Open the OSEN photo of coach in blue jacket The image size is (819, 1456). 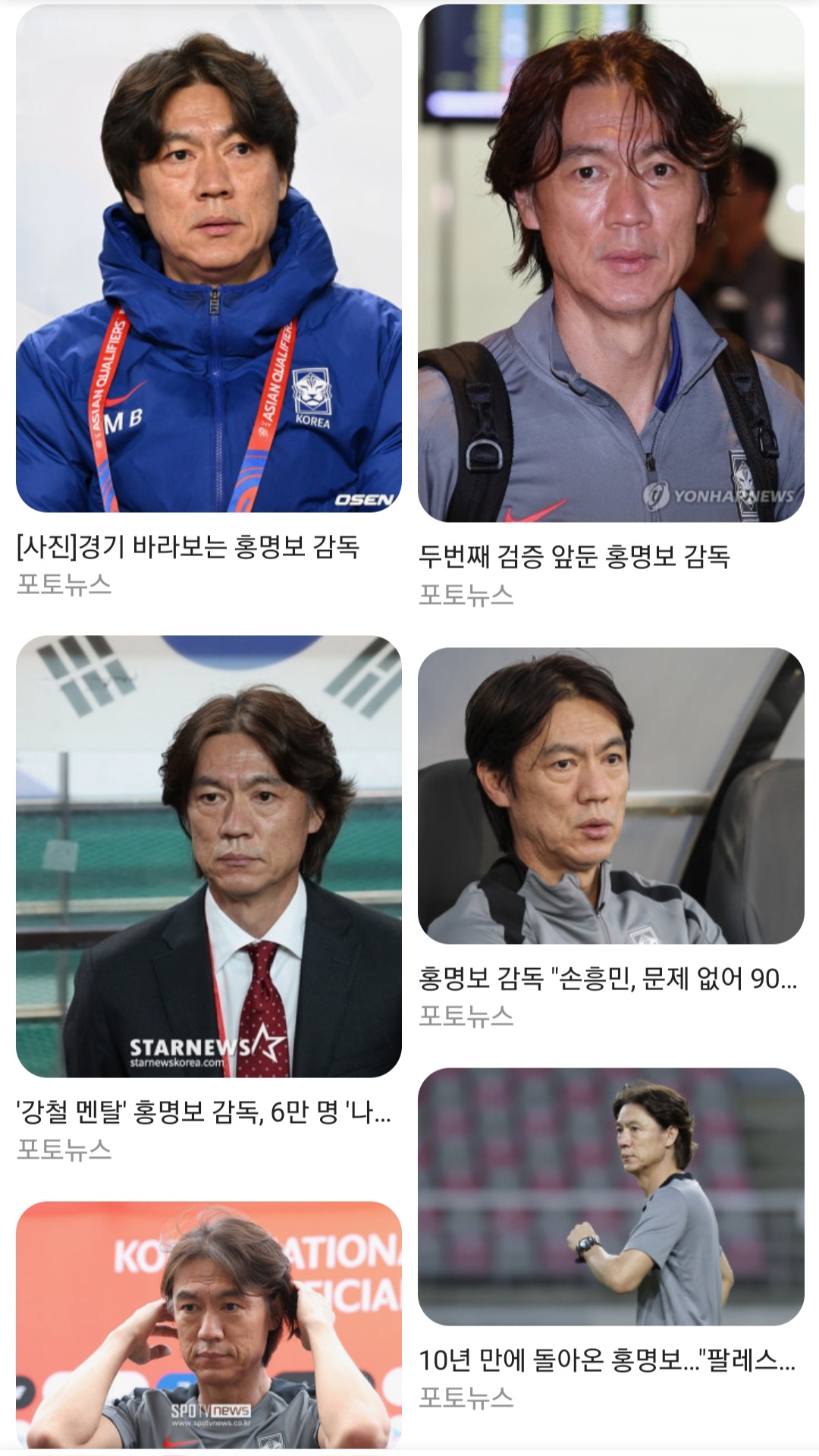[x=209, y=258]
